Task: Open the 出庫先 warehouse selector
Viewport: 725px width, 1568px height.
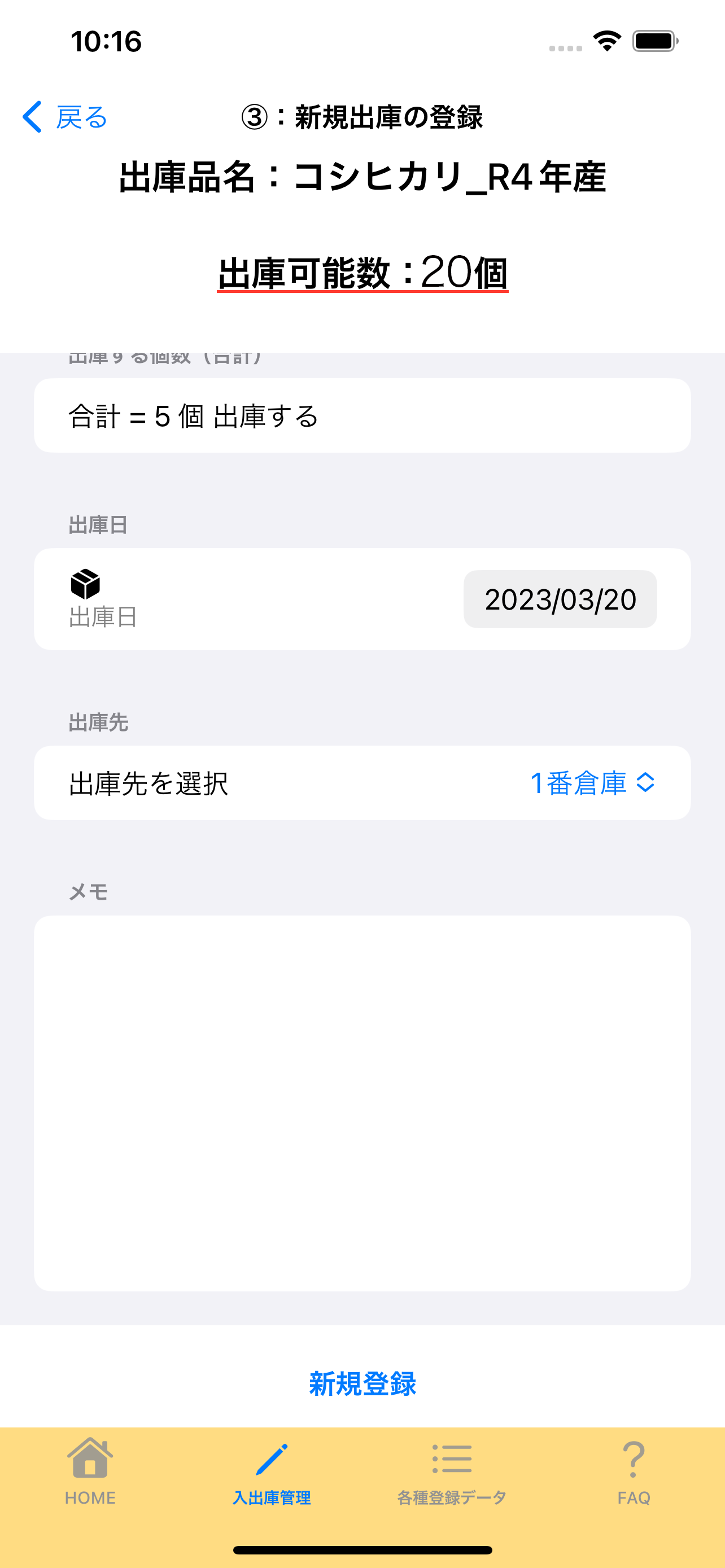Action: 362,783
